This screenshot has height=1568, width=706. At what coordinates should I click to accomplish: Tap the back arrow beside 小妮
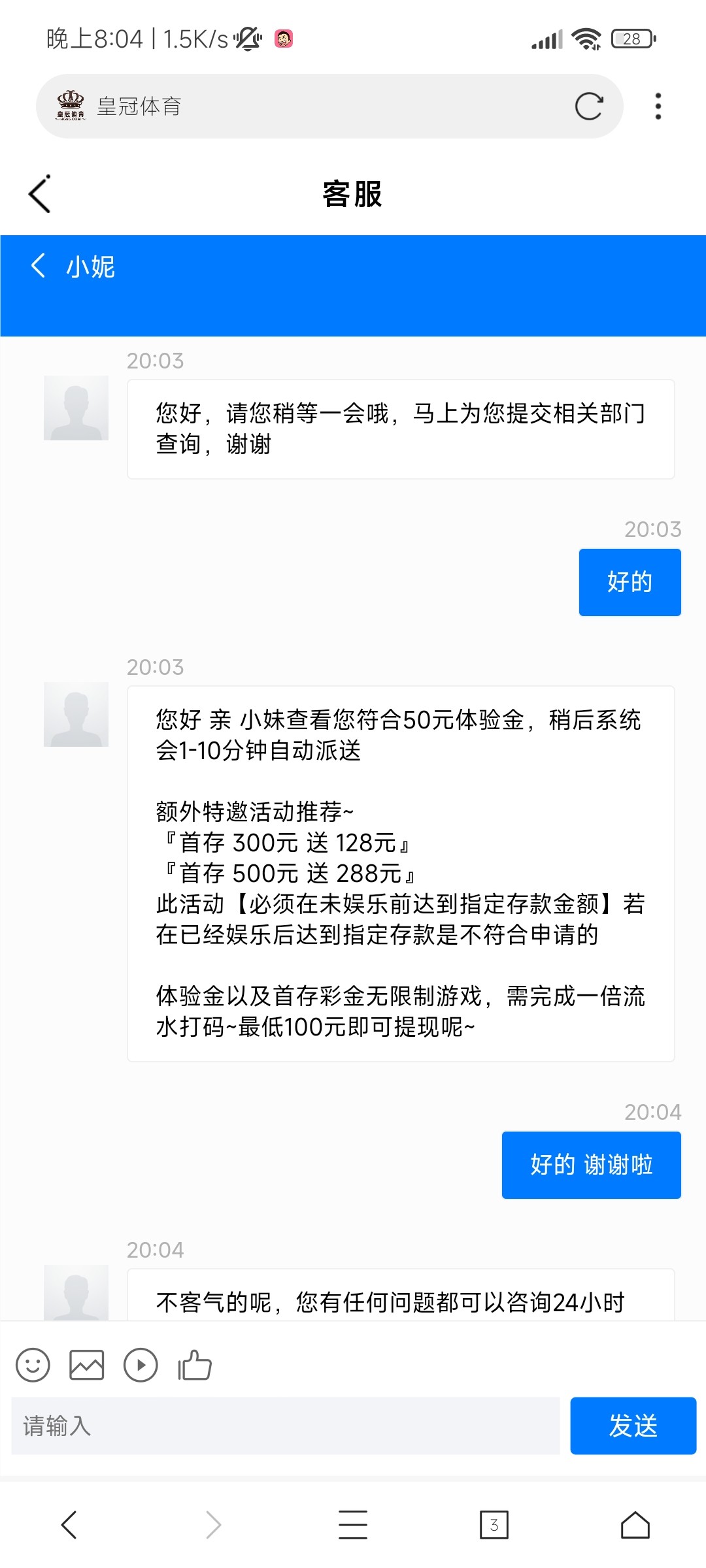tap(39, 266)
